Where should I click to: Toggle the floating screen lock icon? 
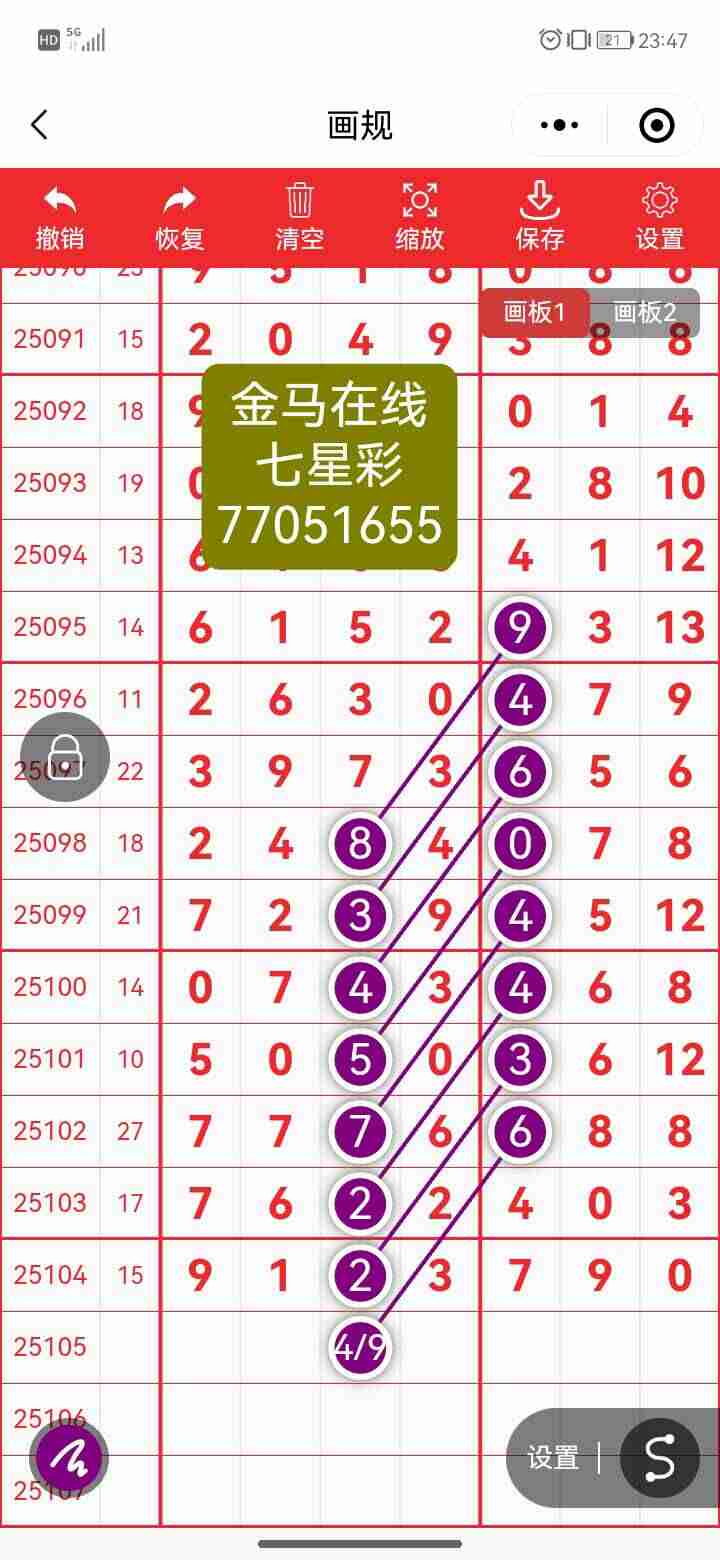[66, 757]
